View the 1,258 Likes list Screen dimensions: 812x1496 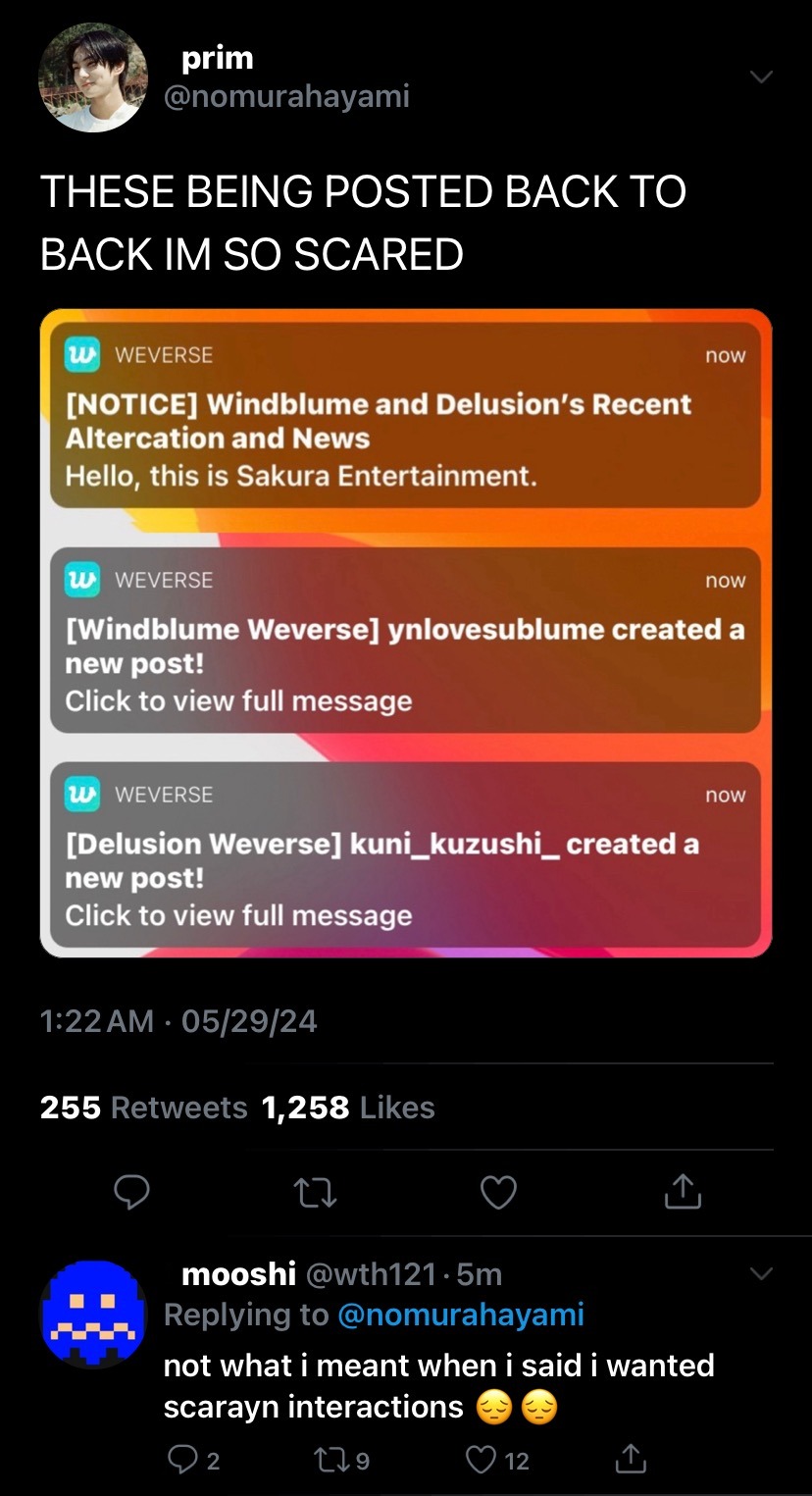tap(348, 1108)
